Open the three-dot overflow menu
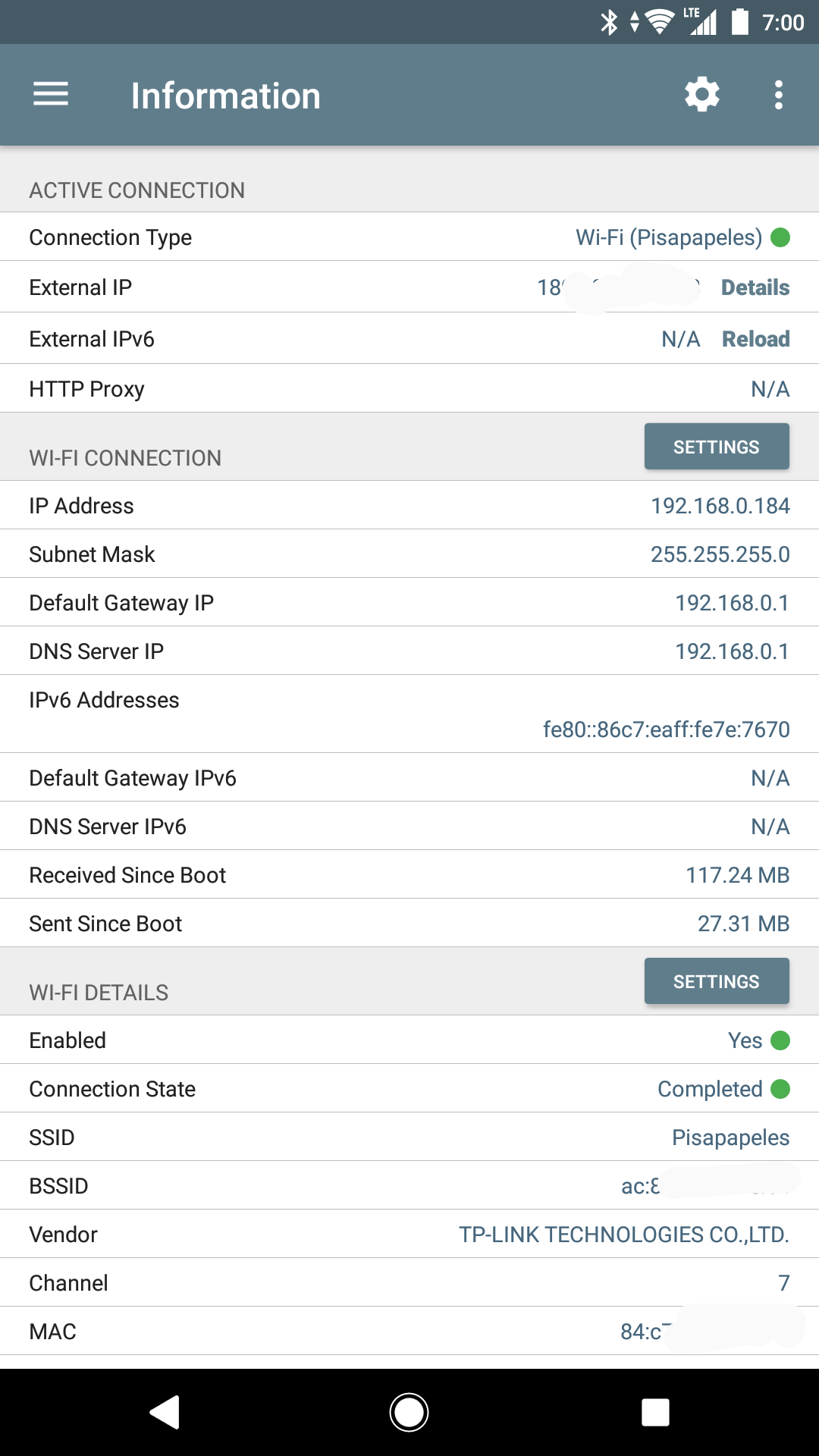This screenshot has width=819, height=1456. click(x=778, y=95)
